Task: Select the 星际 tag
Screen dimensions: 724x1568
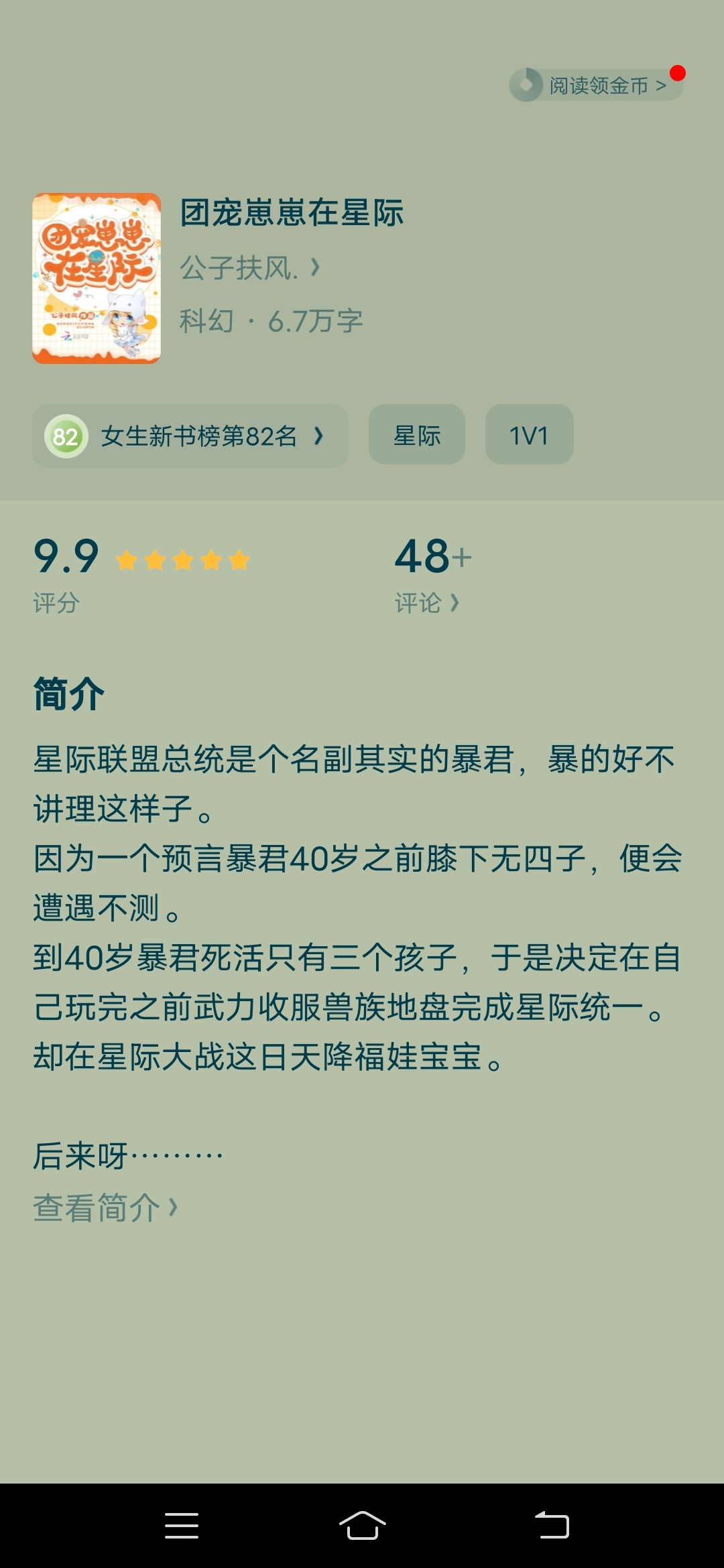Action: click(x=417, y=435)
